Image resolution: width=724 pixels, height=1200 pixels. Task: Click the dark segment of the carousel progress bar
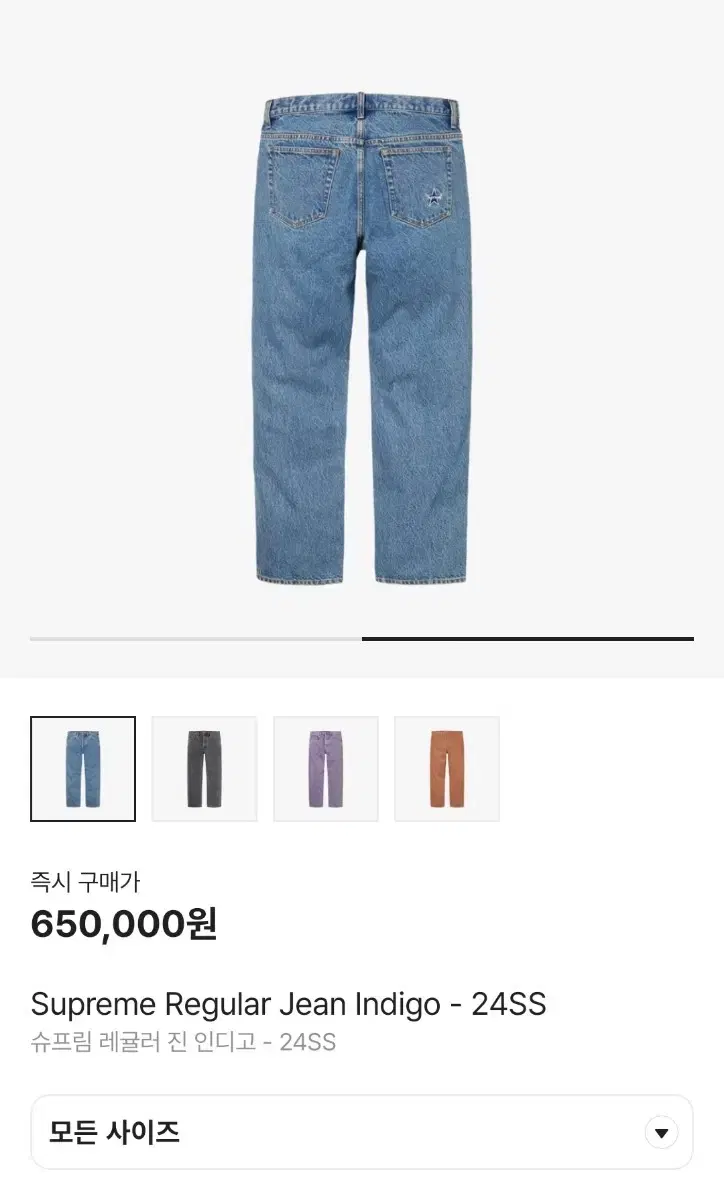[527, 637]
